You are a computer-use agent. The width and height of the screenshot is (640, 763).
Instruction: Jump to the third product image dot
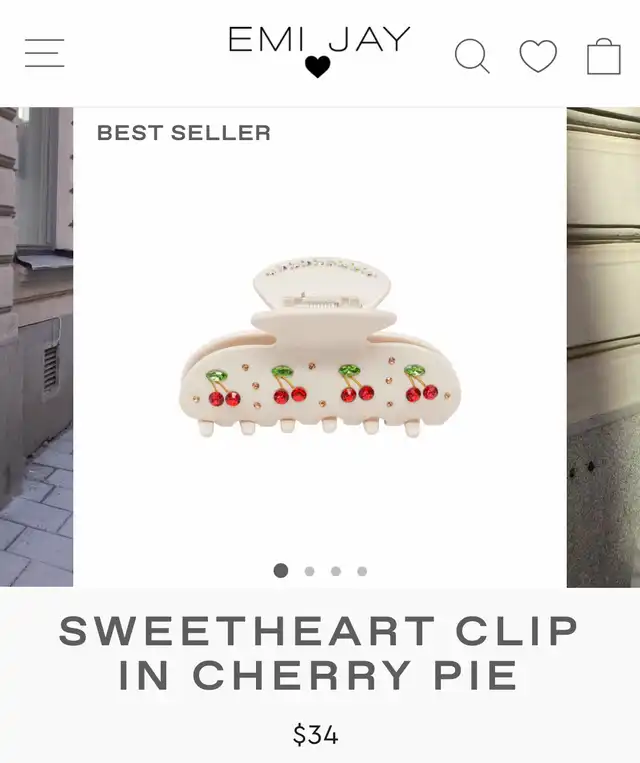pyautogui.click(x=336, y=571)
